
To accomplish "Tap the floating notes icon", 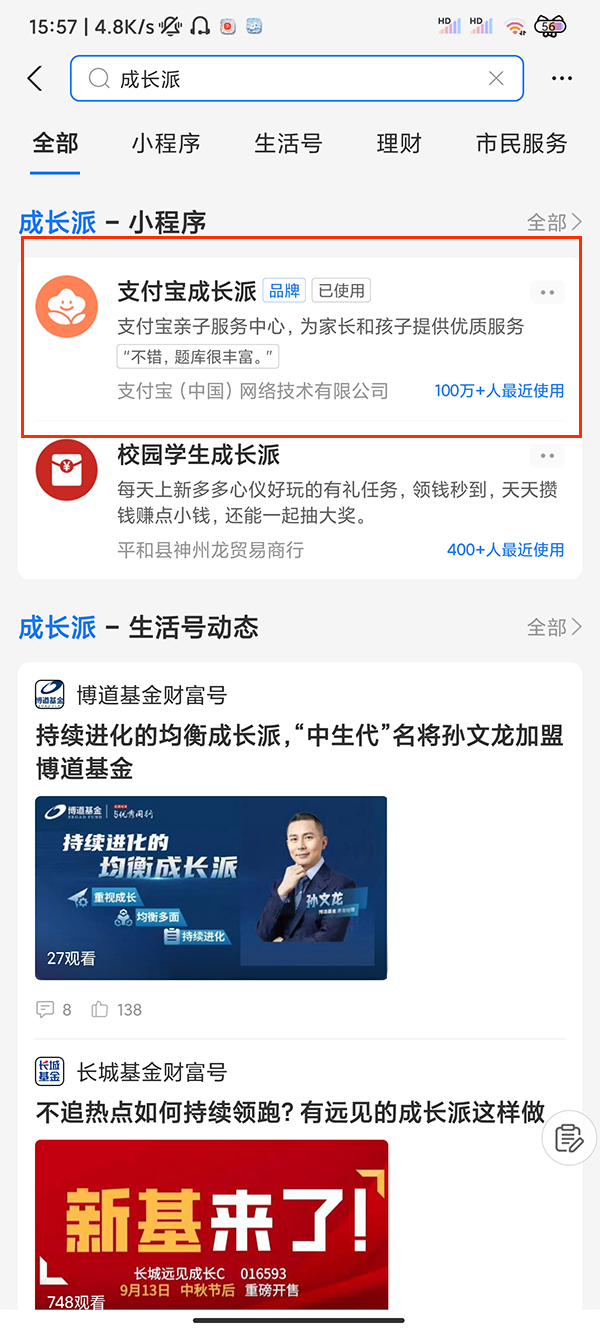I will click(x=569, y=1138).
